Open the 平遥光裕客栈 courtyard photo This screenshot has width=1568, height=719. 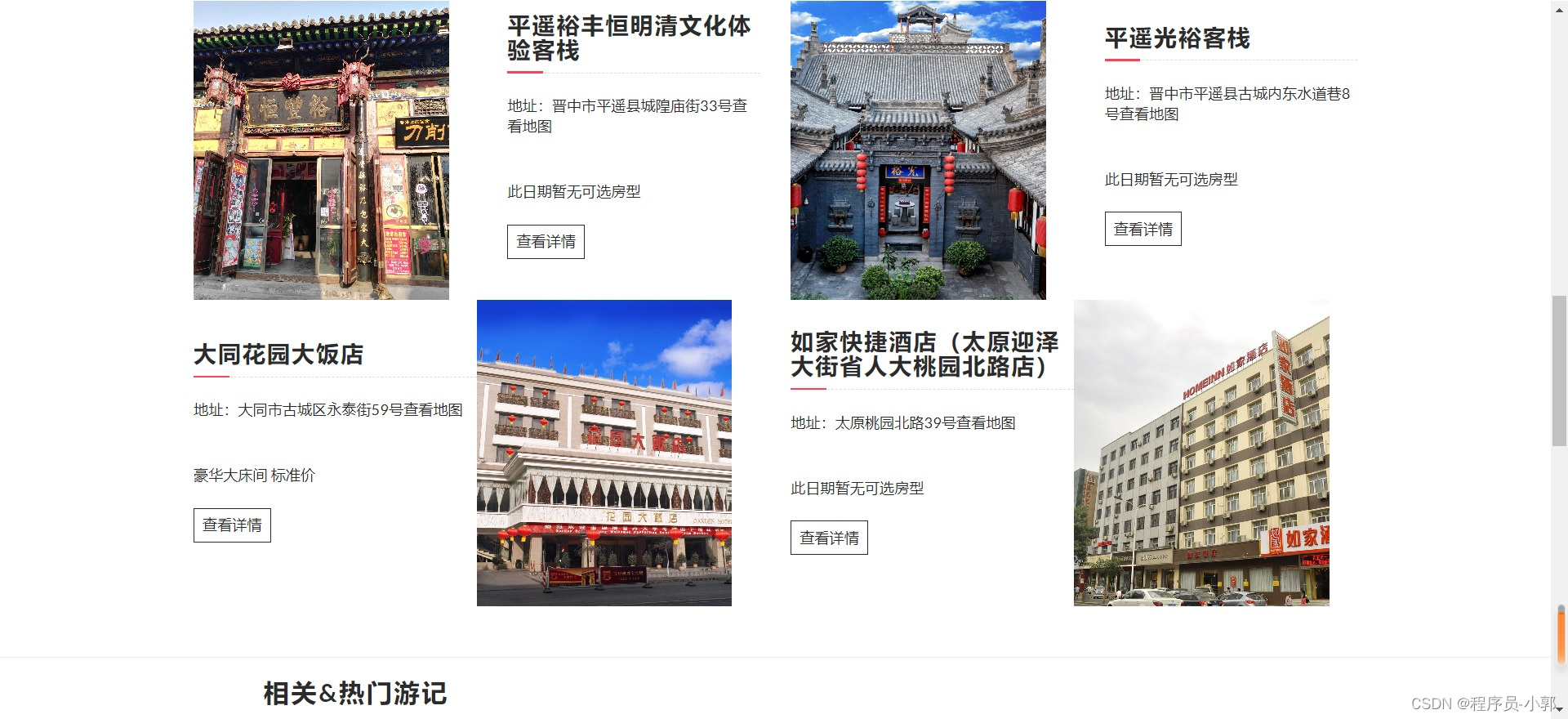[x=918, y=150]
